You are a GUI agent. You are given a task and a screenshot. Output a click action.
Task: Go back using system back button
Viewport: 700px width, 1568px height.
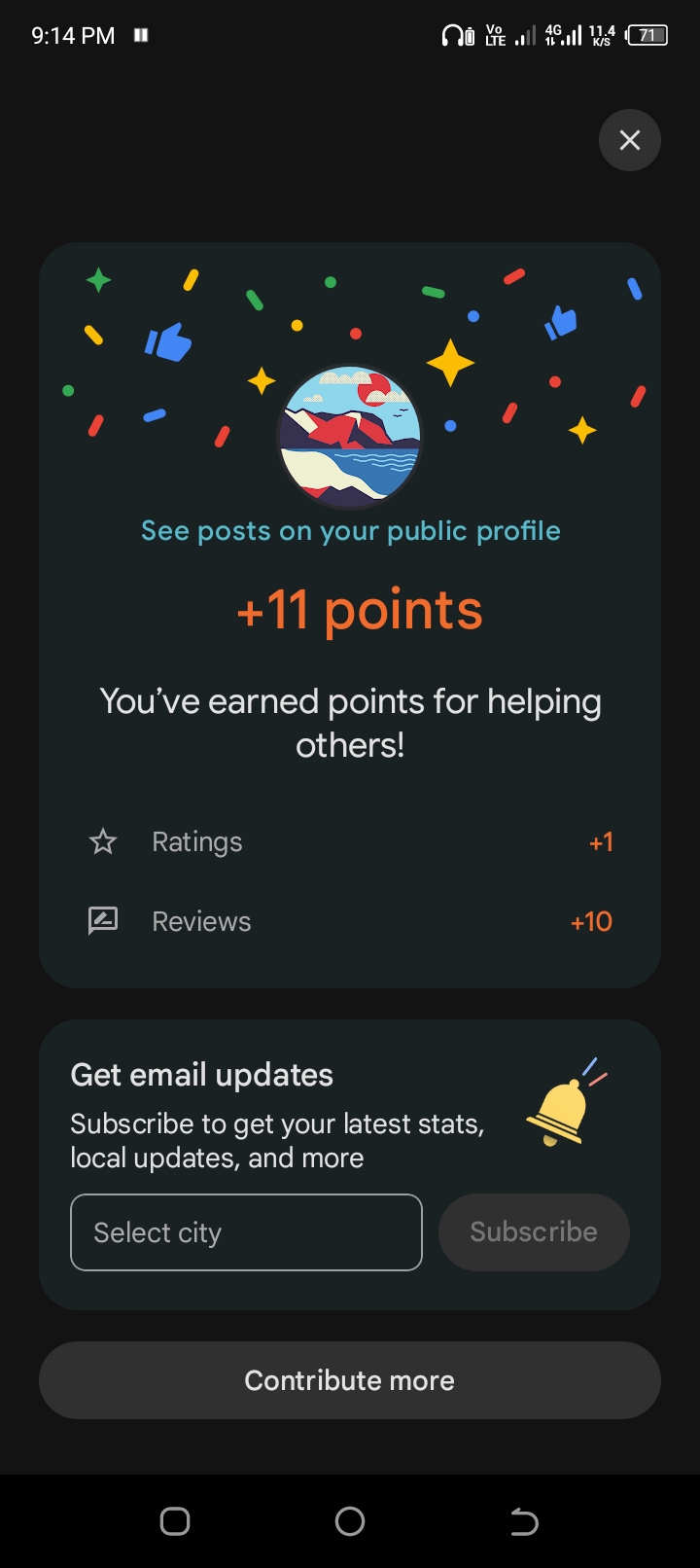click(x=524, y=1521)
